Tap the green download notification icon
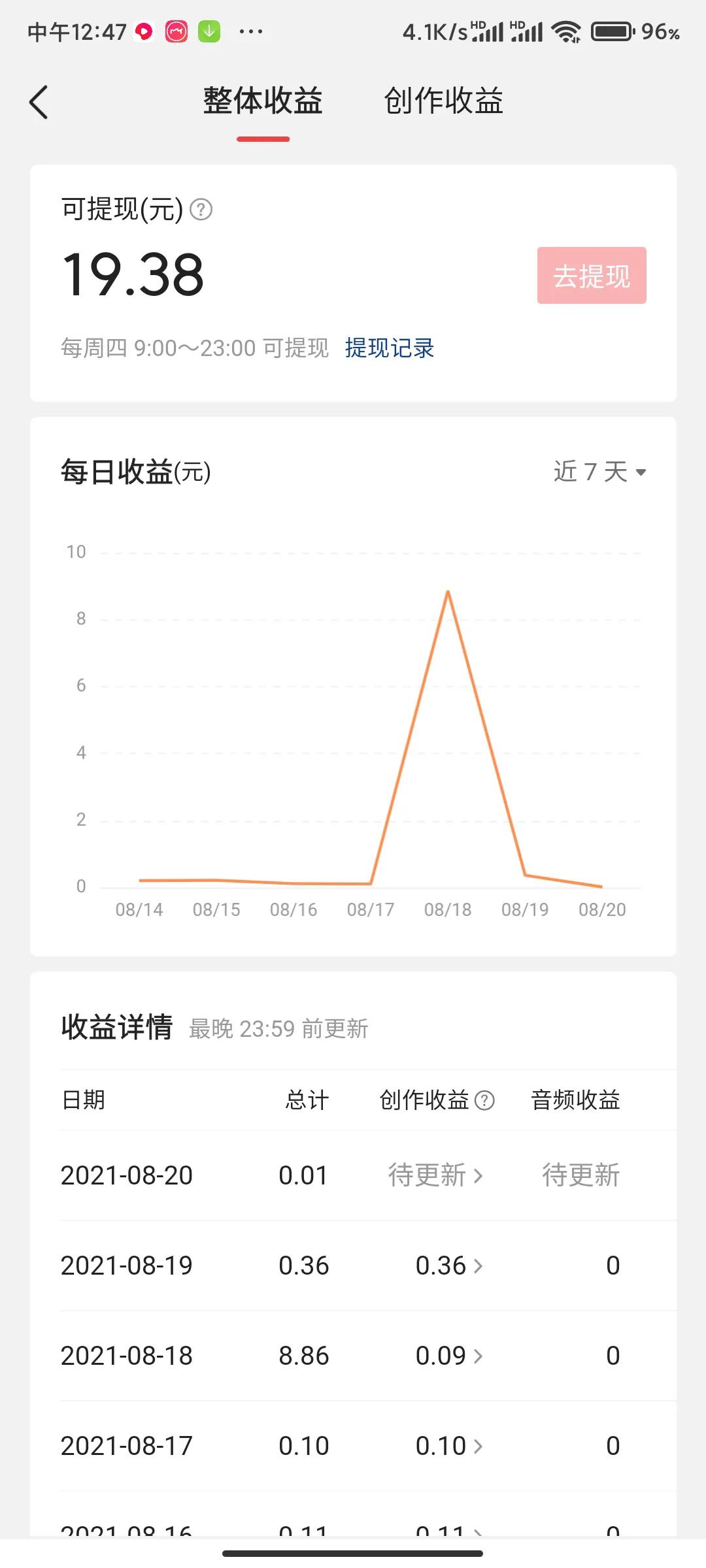This screenshot has width=706, height=1568. point(209,31)
